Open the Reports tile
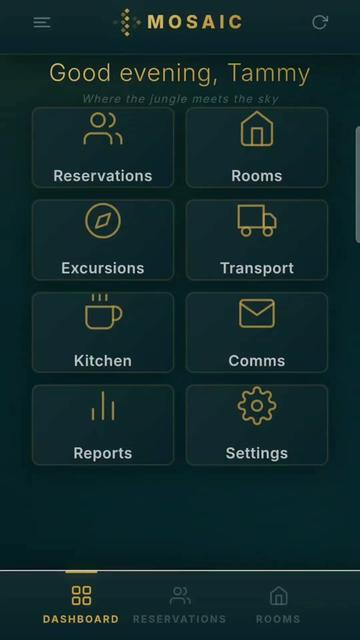This screenshot has height=640, width=360. (103, 425)
